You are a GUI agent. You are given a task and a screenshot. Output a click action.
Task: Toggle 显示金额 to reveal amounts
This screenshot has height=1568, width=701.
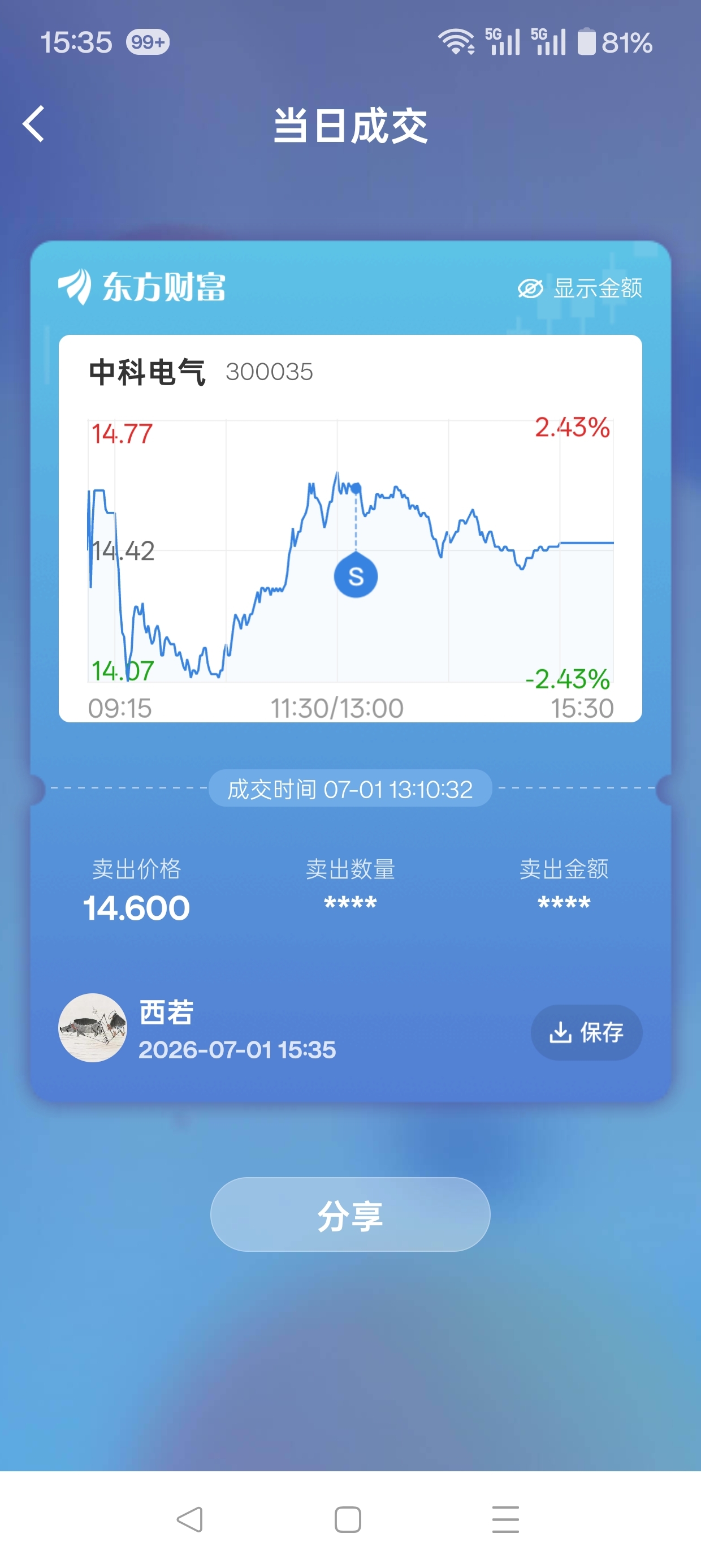point(579,288)
